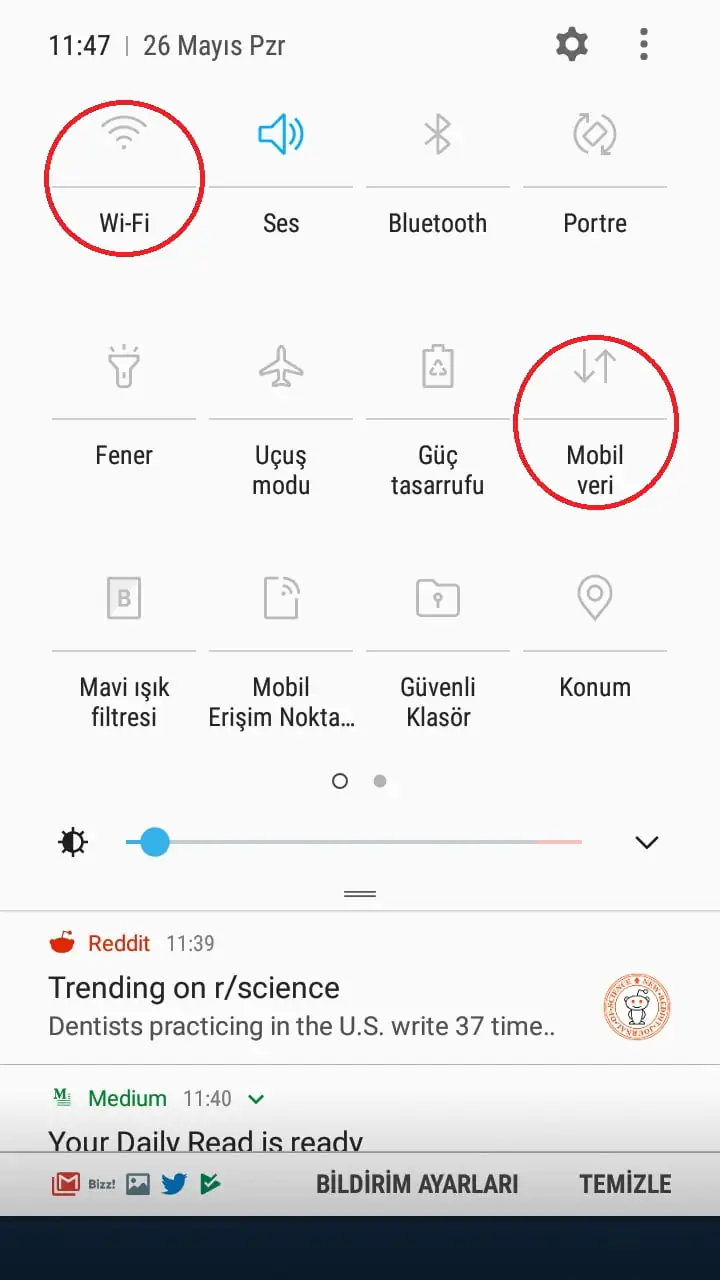Open settings via the gear icon
The height and width of the screenshot is (1280, 720).
572,45
